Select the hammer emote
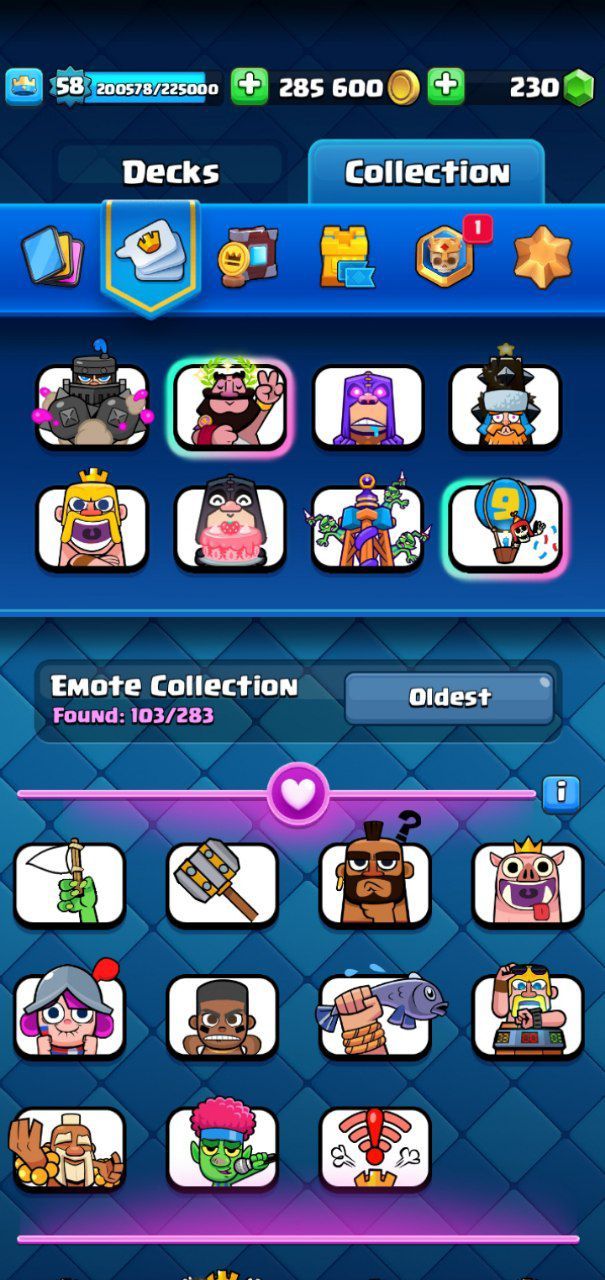Viewport: 605px width, 1280px height. tap(222, 884)
